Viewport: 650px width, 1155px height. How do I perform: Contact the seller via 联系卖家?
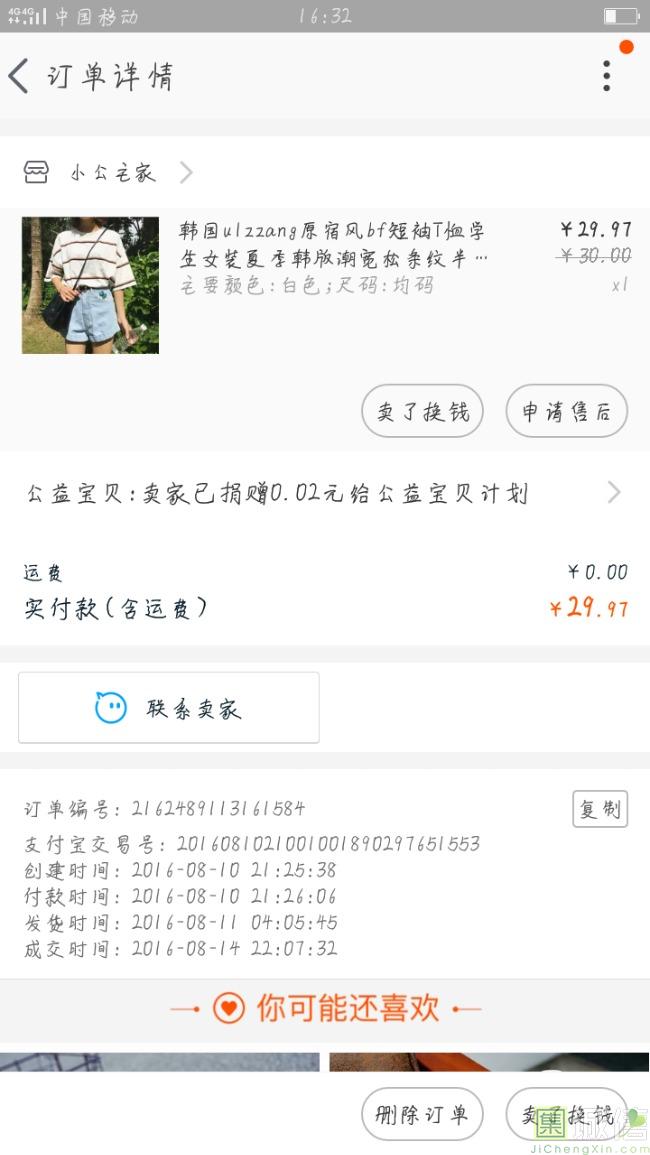(x=169, y=708)
